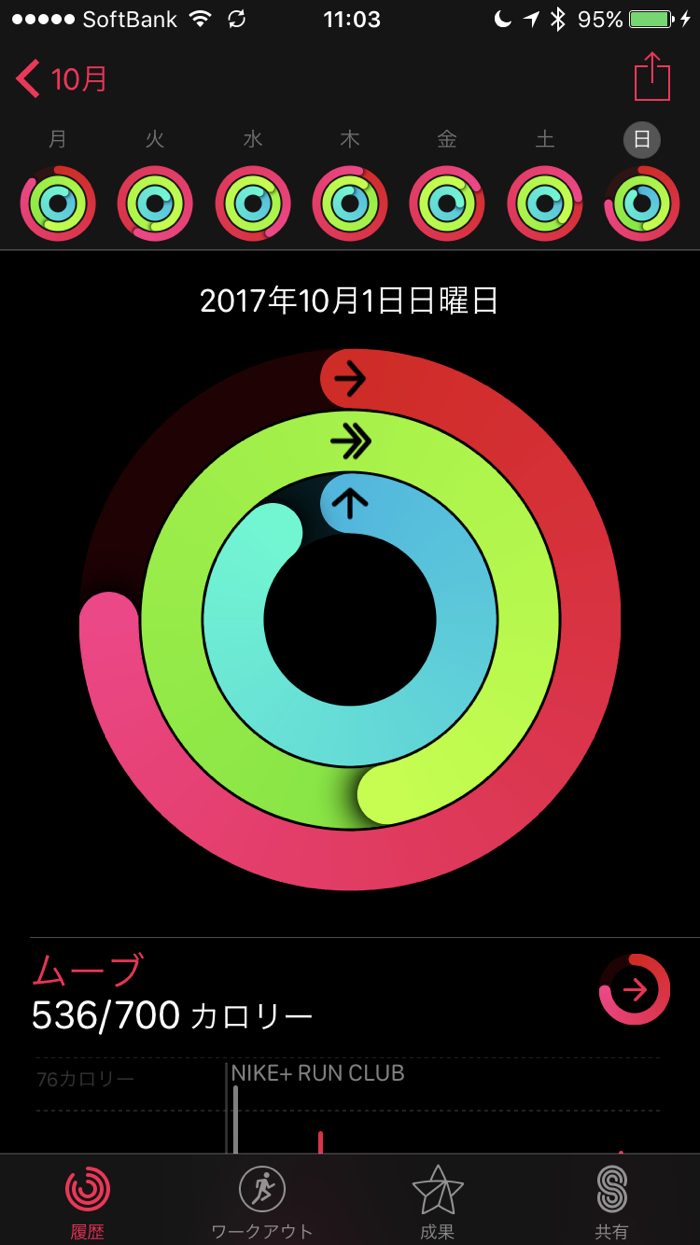
Task: Switch to the 共有 sharing tab
Action: [x=612, y=1200]
